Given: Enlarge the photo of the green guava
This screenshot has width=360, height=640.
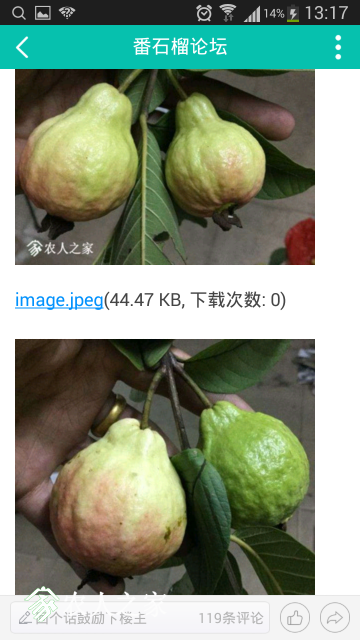Looking at the screenshot, I should tap(165, 467).
